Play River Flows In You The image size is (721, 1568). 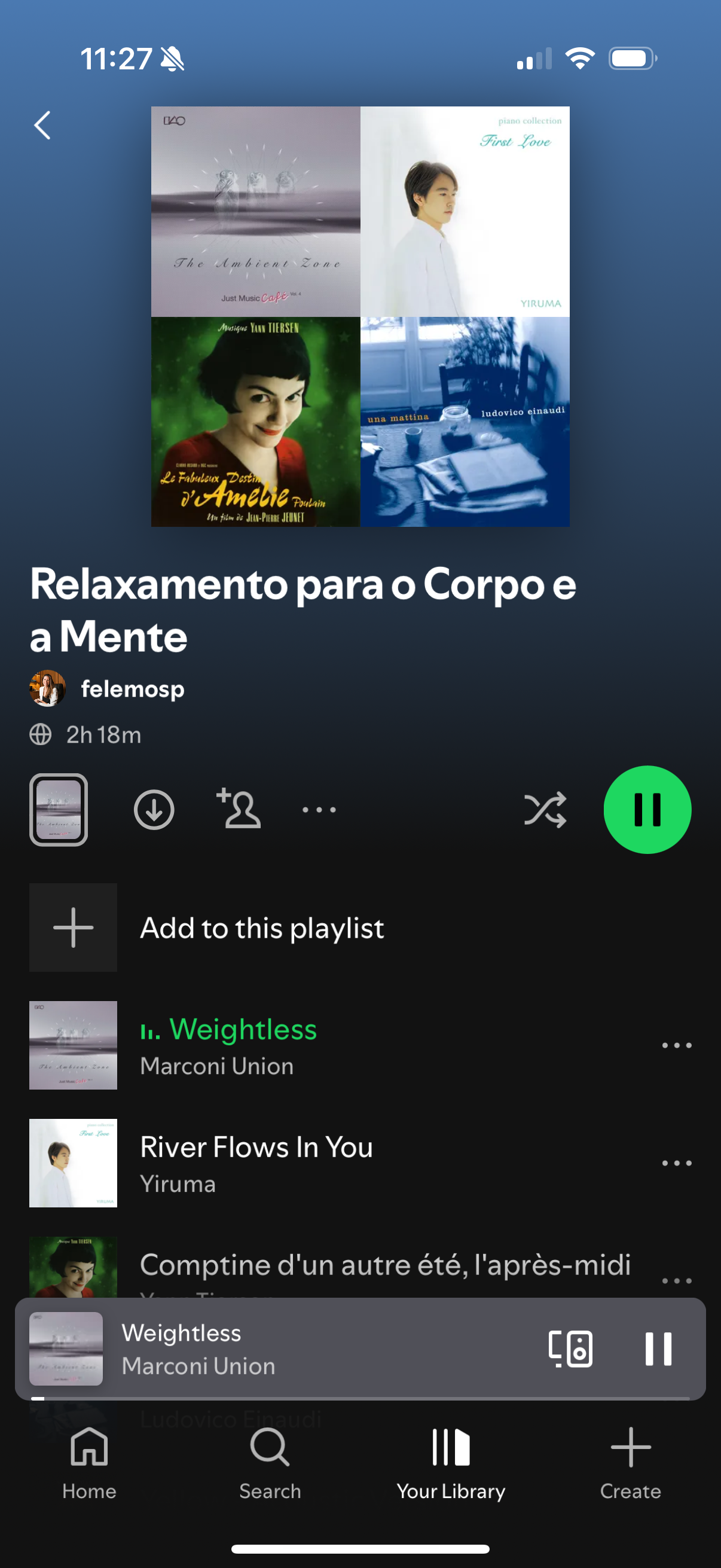pyautogui.click(x=255, y=1163)
